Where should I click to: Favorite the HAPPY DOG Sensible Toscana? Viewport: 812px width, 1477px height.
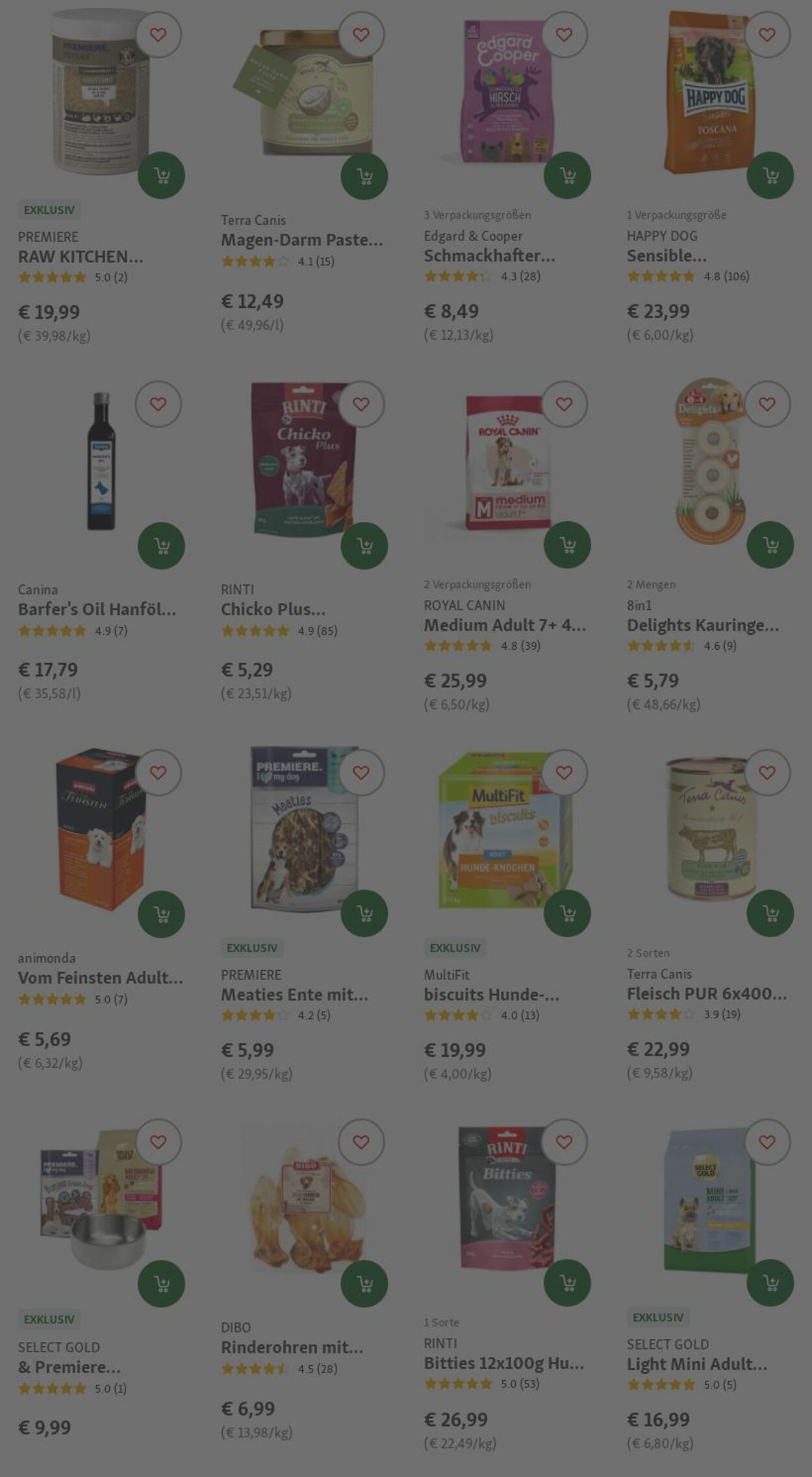coord(767,35)
